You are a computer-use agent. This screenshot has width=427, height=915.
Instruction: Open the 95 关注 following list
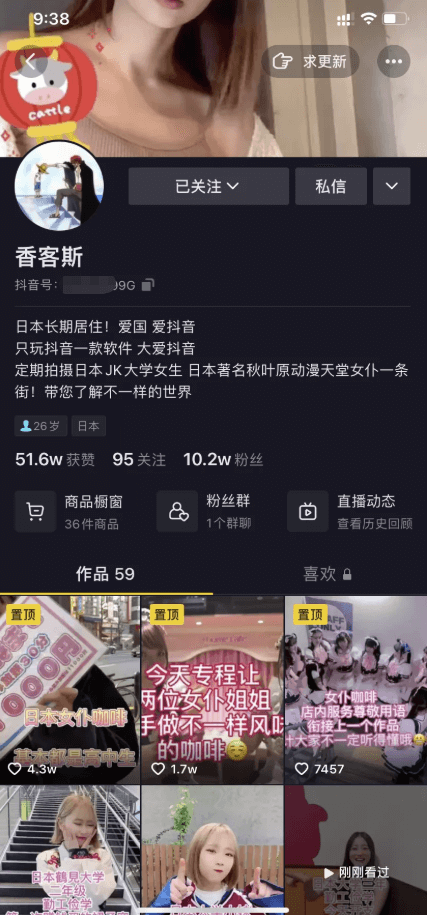coord(139,460)
